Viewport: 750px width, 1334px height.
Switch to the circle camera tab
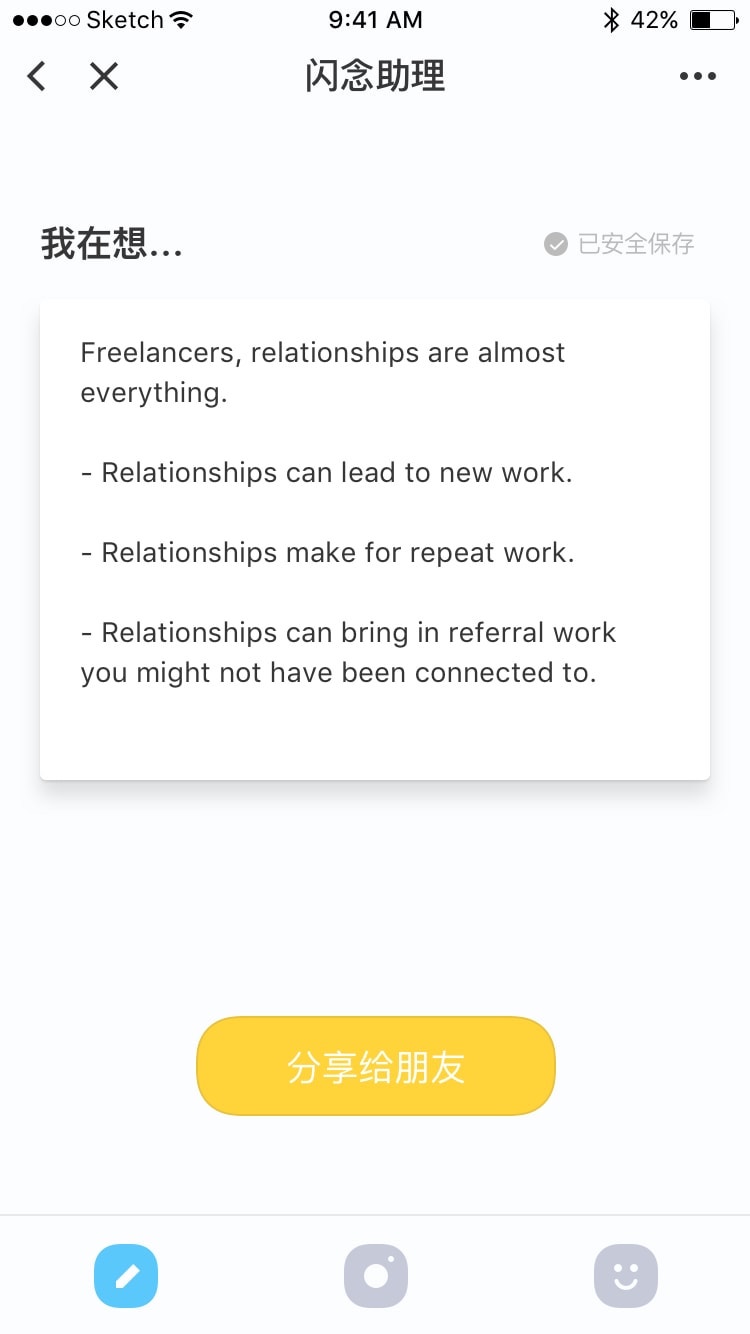tap(376, 1276)
